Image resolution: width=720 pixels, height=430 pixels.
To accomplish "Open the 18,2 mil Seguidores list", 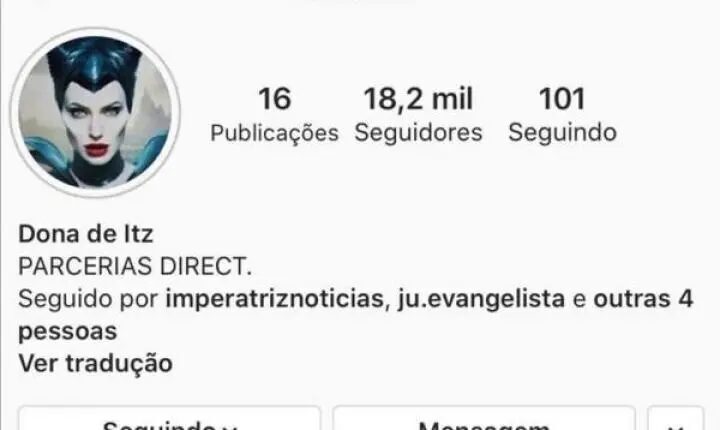I will coord(418,115).
